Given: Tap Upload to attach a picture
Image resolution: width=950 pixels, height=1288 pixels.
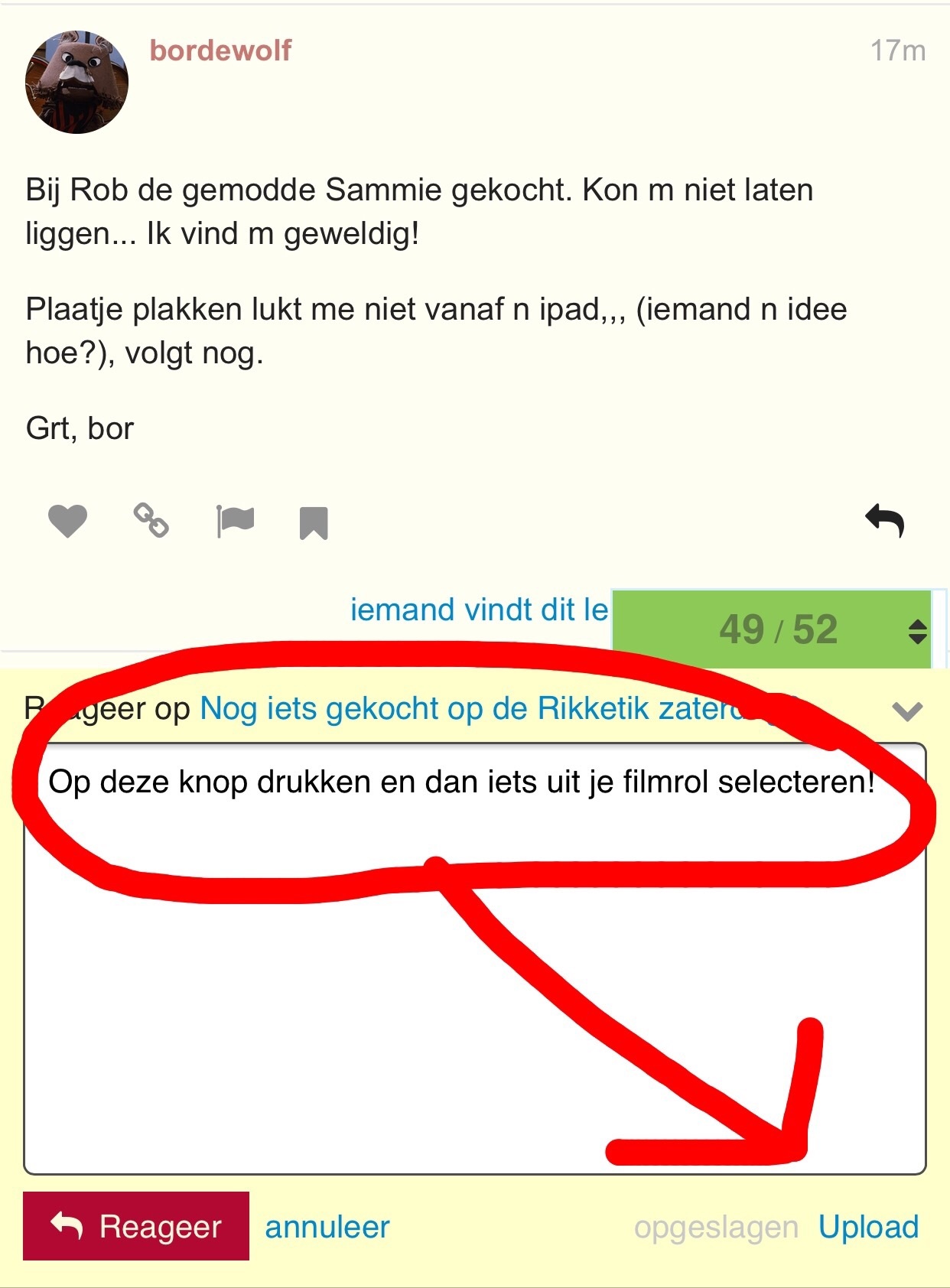Looking at the screenshot, I should click(x=868, y=1227).
